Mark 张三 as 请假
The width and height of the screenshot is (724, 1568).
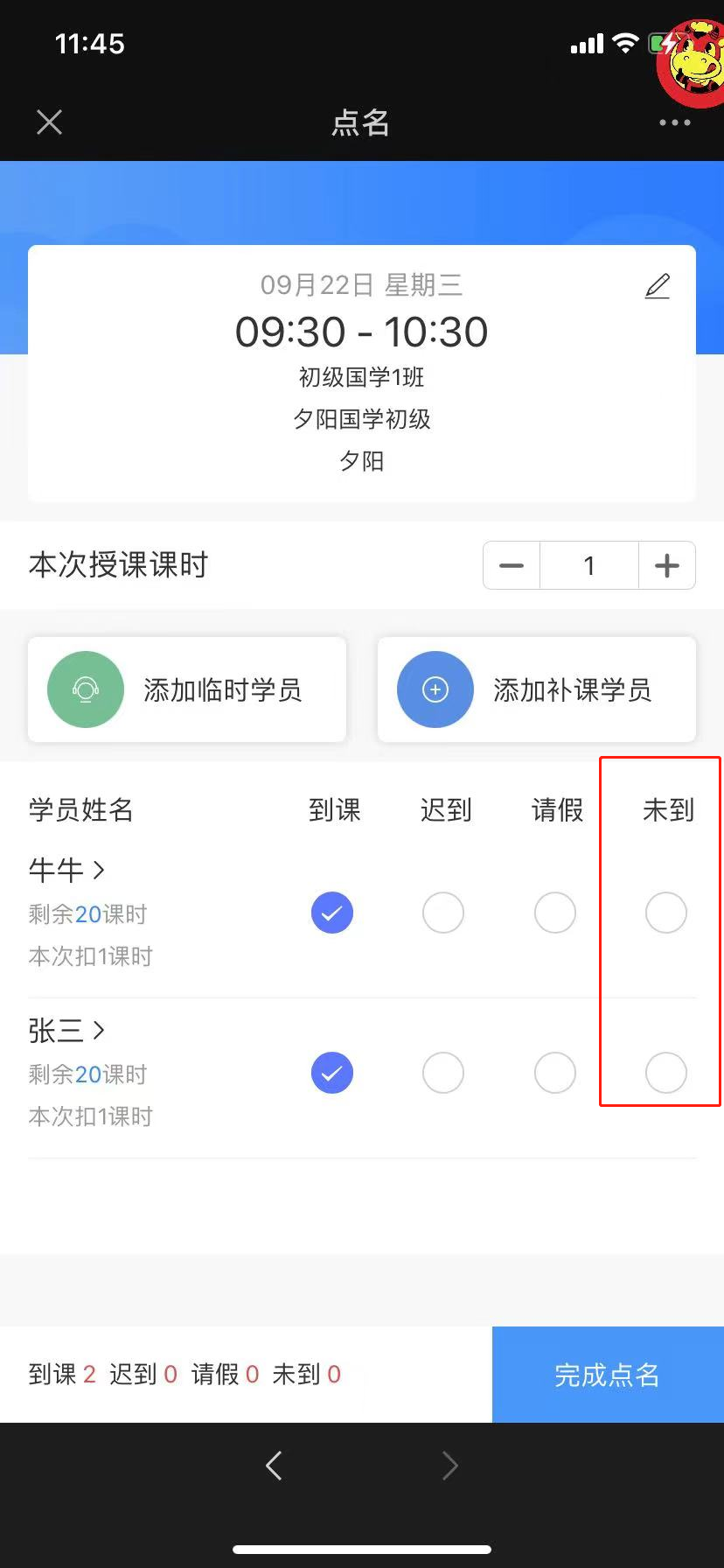(x=555, y=1073)
